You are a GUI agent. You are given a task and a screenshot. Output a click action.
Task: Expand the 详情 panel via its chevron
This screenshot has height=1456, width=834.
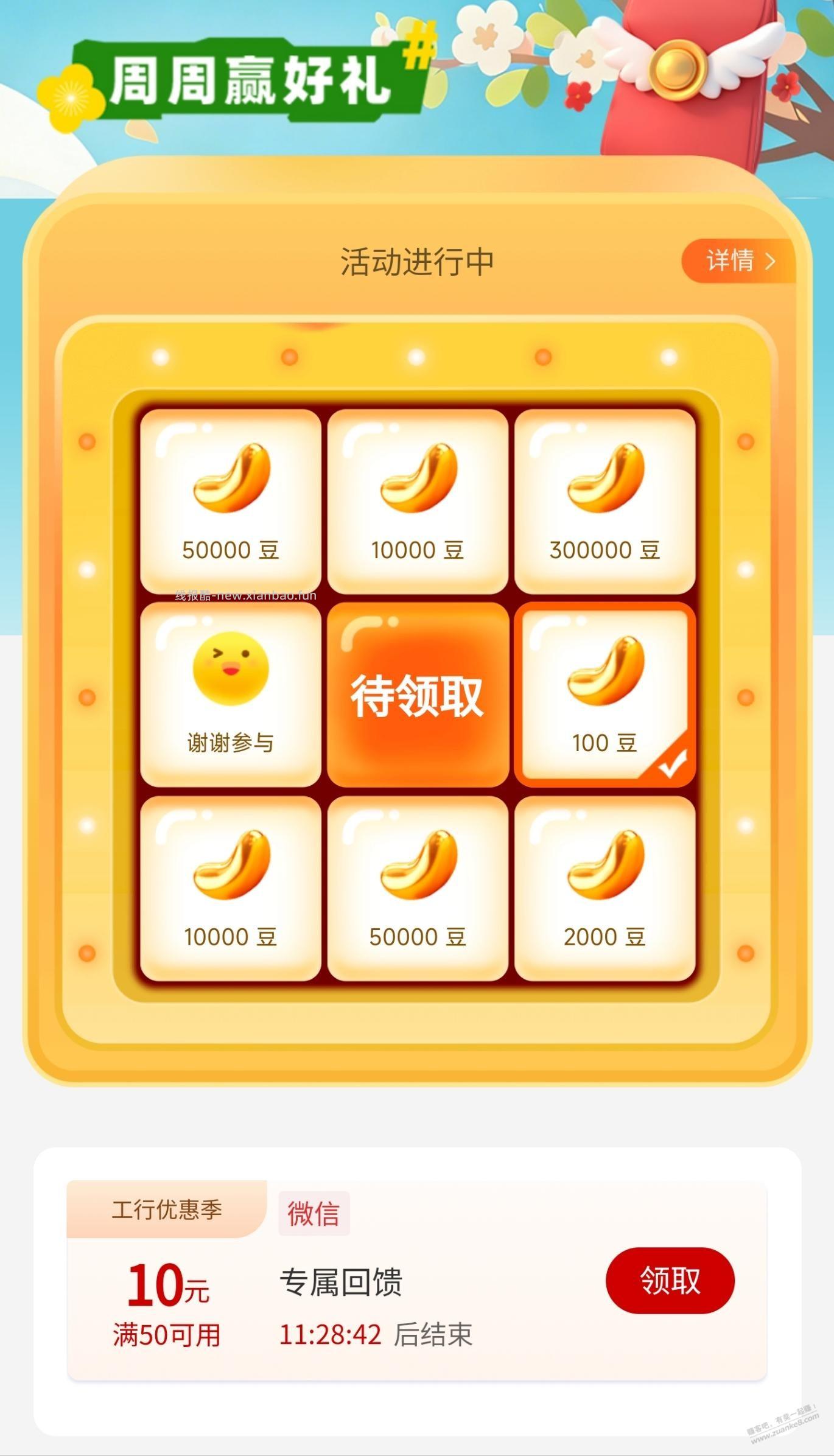(770, 261)
